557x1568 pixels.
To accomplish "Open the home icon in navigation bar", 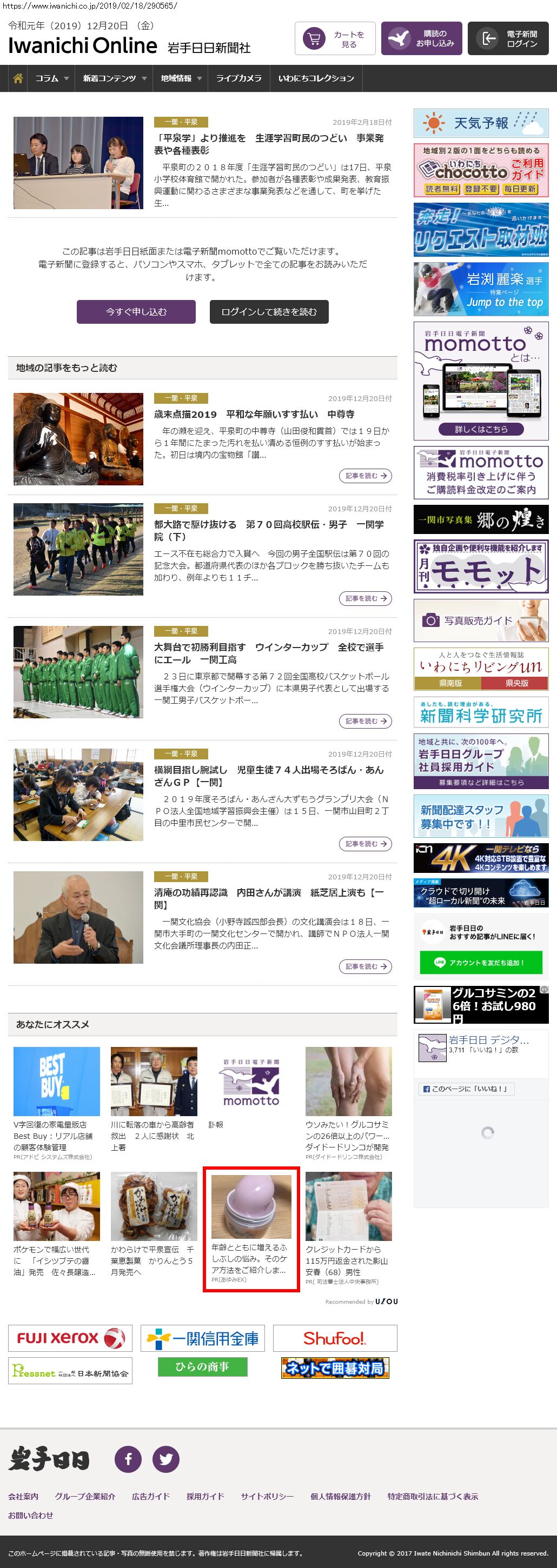I will coord(18,78).
